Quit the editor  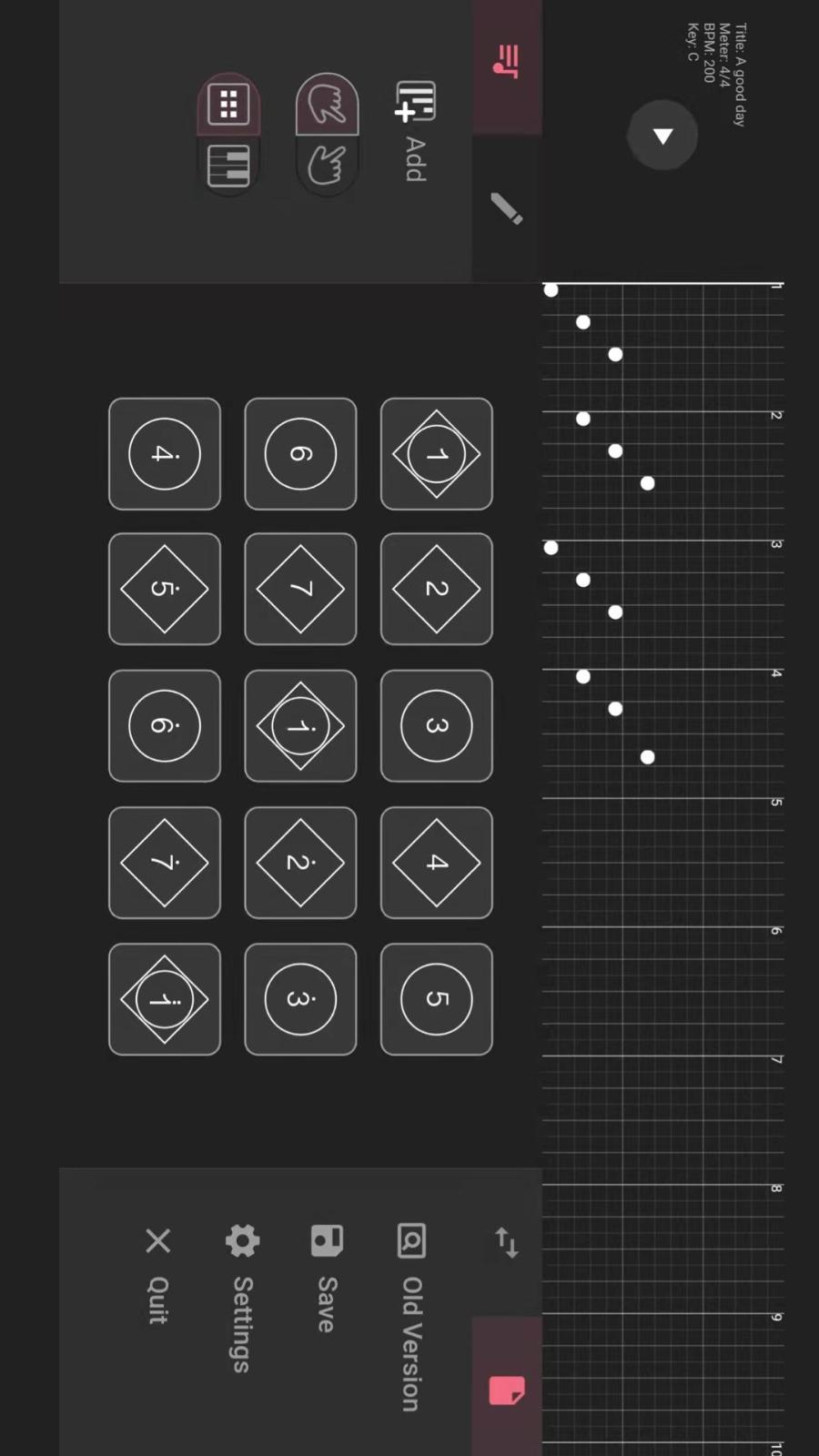click(157, 1277)
